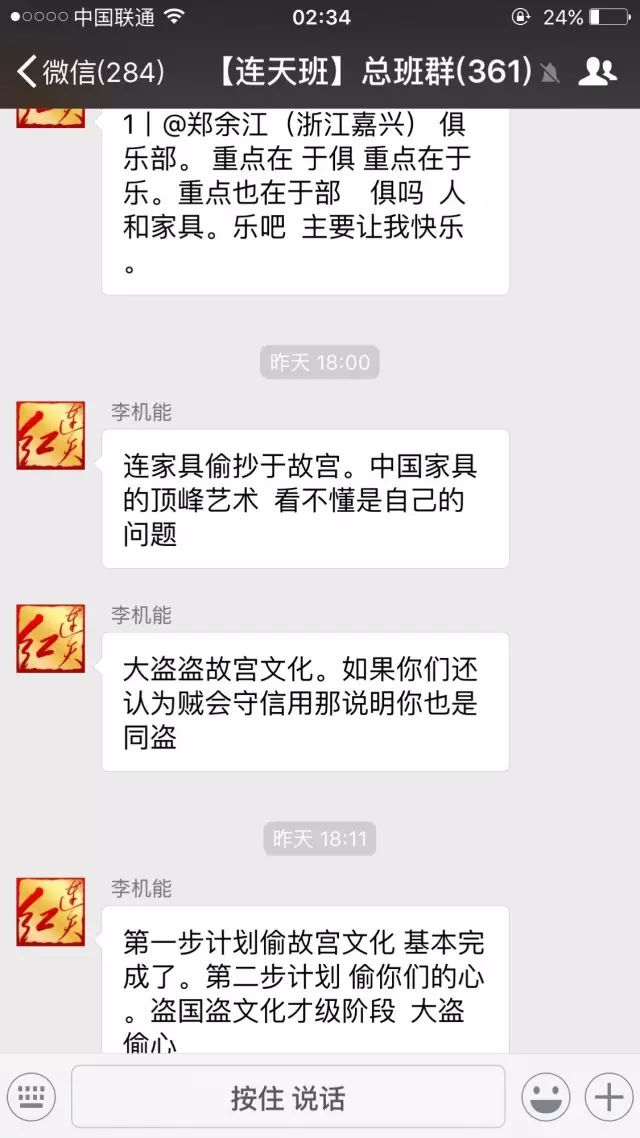Tap the 按住 说话 voice button
Image resolution: width=640 pixels, height=1138 pixels.
point(288,1097)
